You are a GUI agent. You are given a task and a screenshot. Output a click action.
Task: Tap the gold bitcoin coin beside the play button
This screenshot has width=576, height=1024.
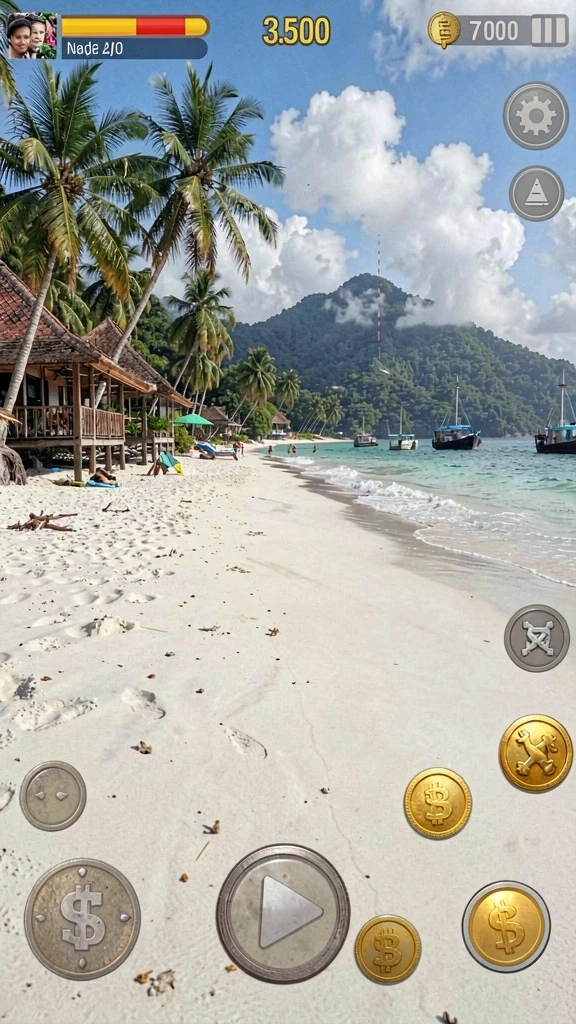click(388, 949)
